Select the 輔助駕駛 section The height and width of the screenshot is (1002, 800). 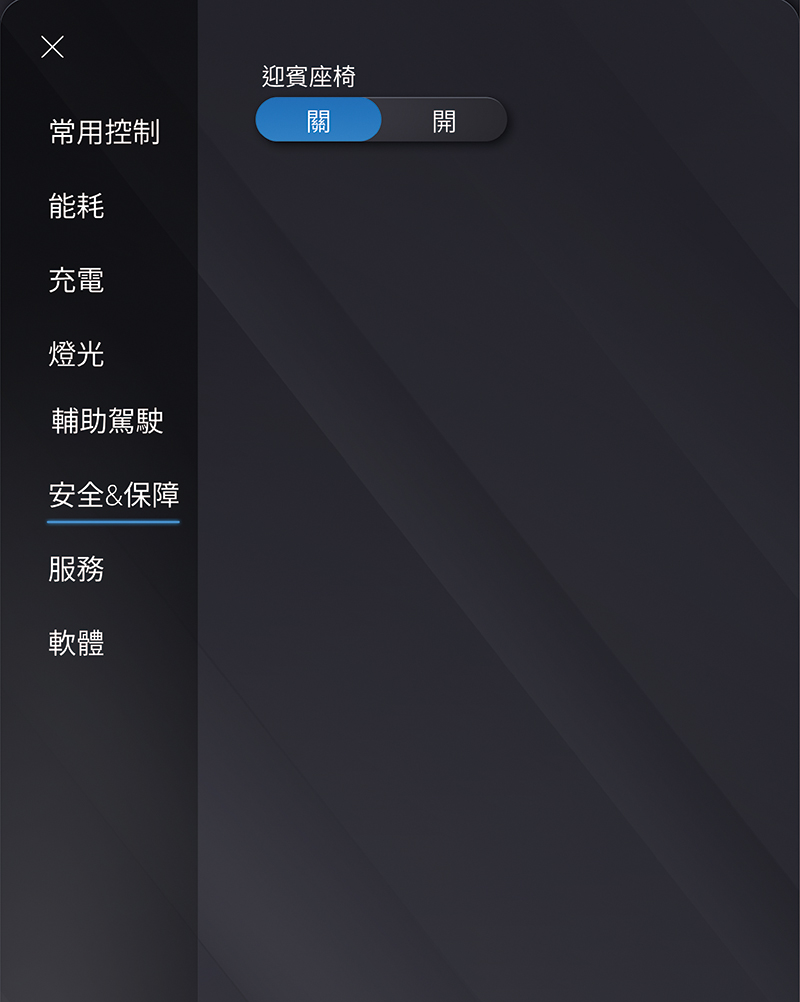107,421
